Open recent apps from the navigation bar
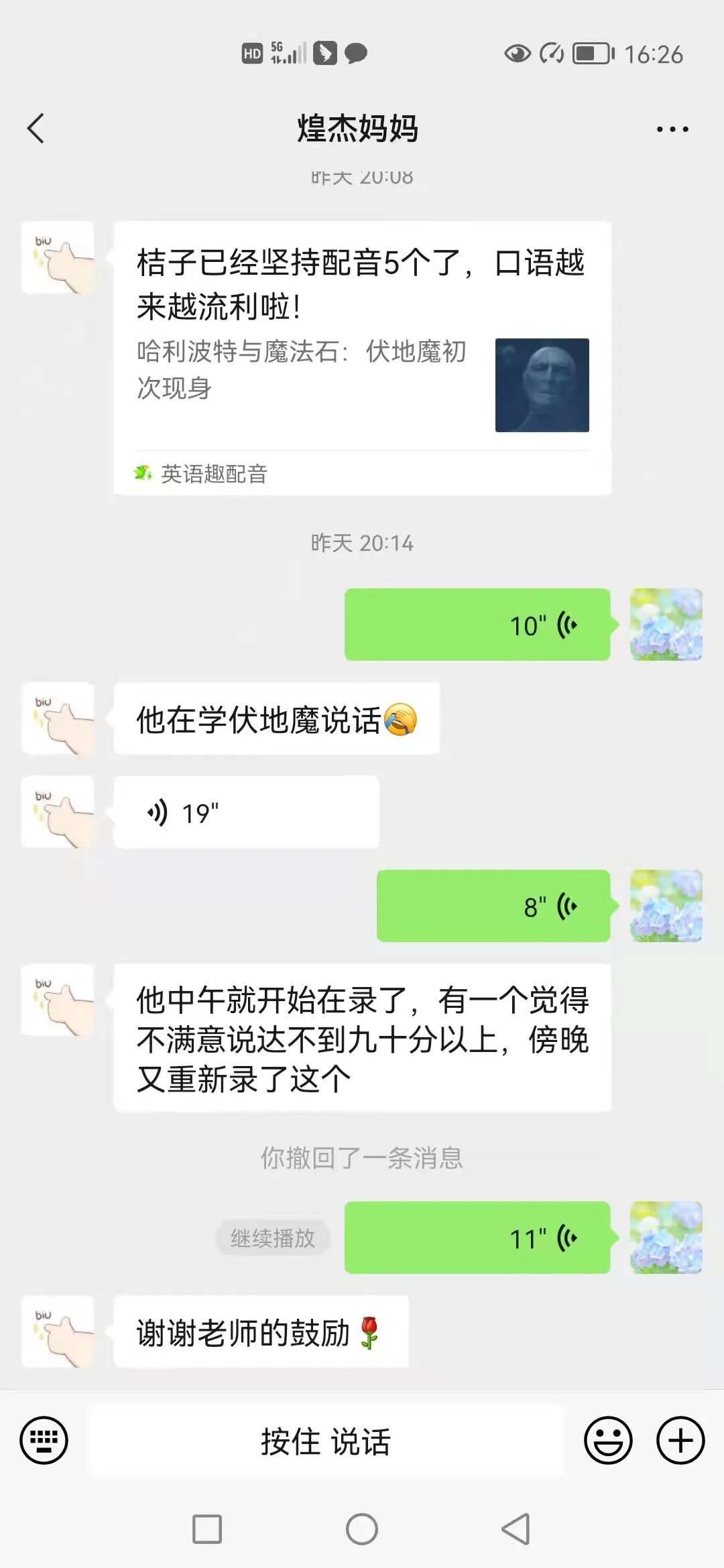Viewport: 724px width, 1568px height. click(x=207, y=1529)
